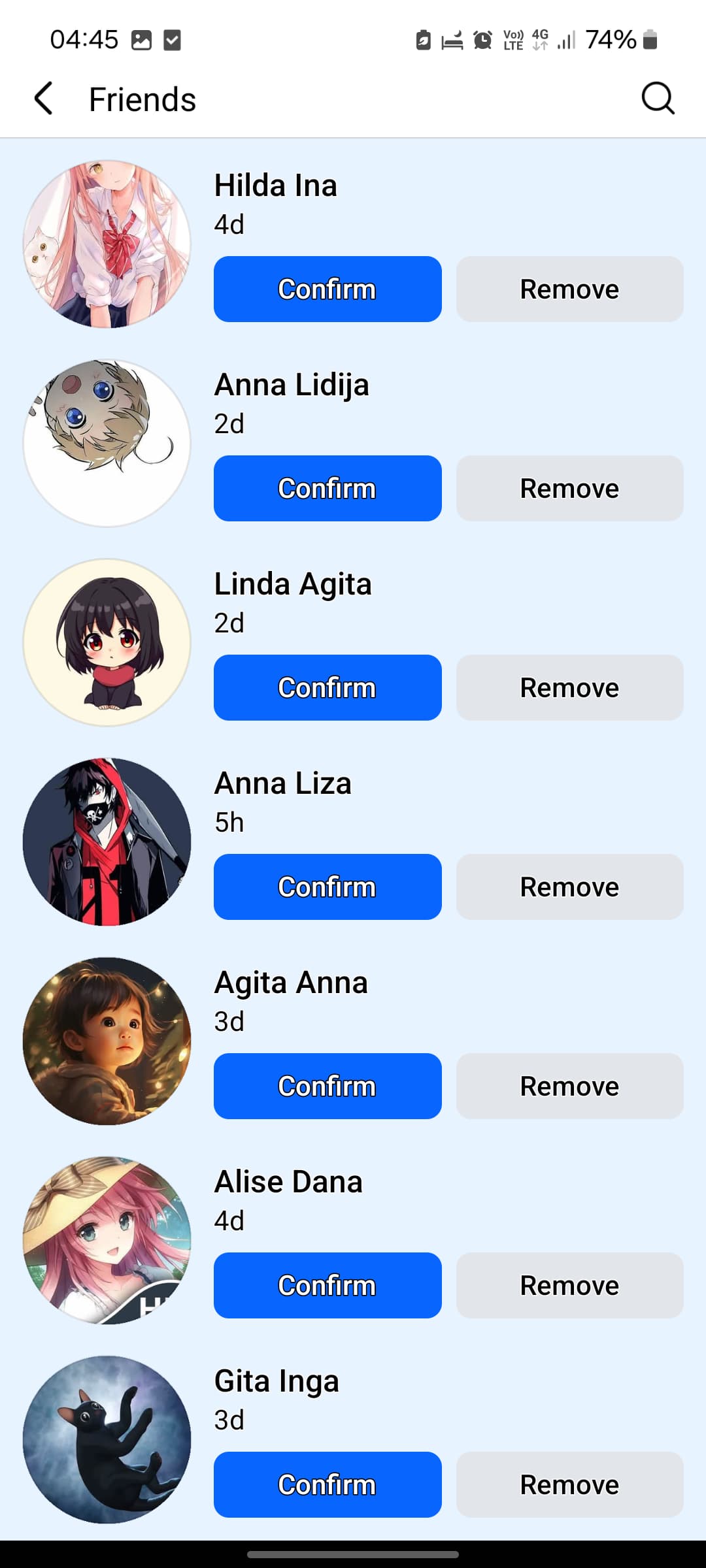Remove Gita Inga's friend request
The height and width of the screenshot is (1568, 706).
570,1484
